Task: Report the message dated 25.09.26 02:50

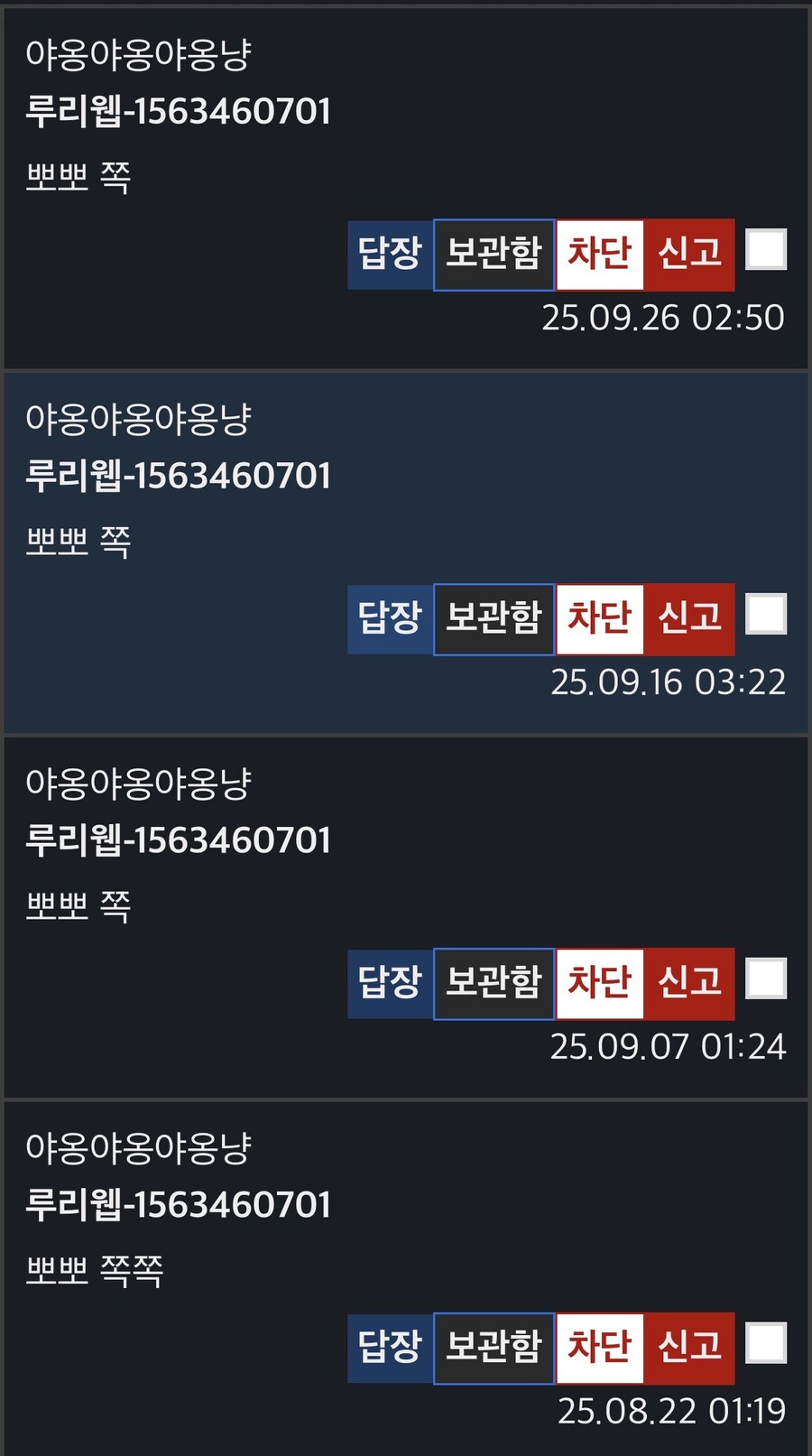Action: coord(689,254)
